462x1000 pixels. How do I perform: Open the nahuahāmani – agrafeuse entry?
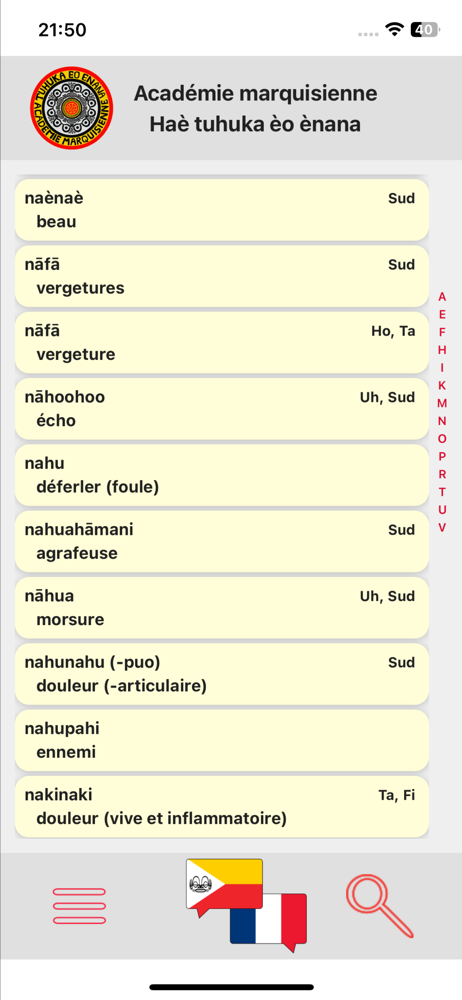click(221, 541)
